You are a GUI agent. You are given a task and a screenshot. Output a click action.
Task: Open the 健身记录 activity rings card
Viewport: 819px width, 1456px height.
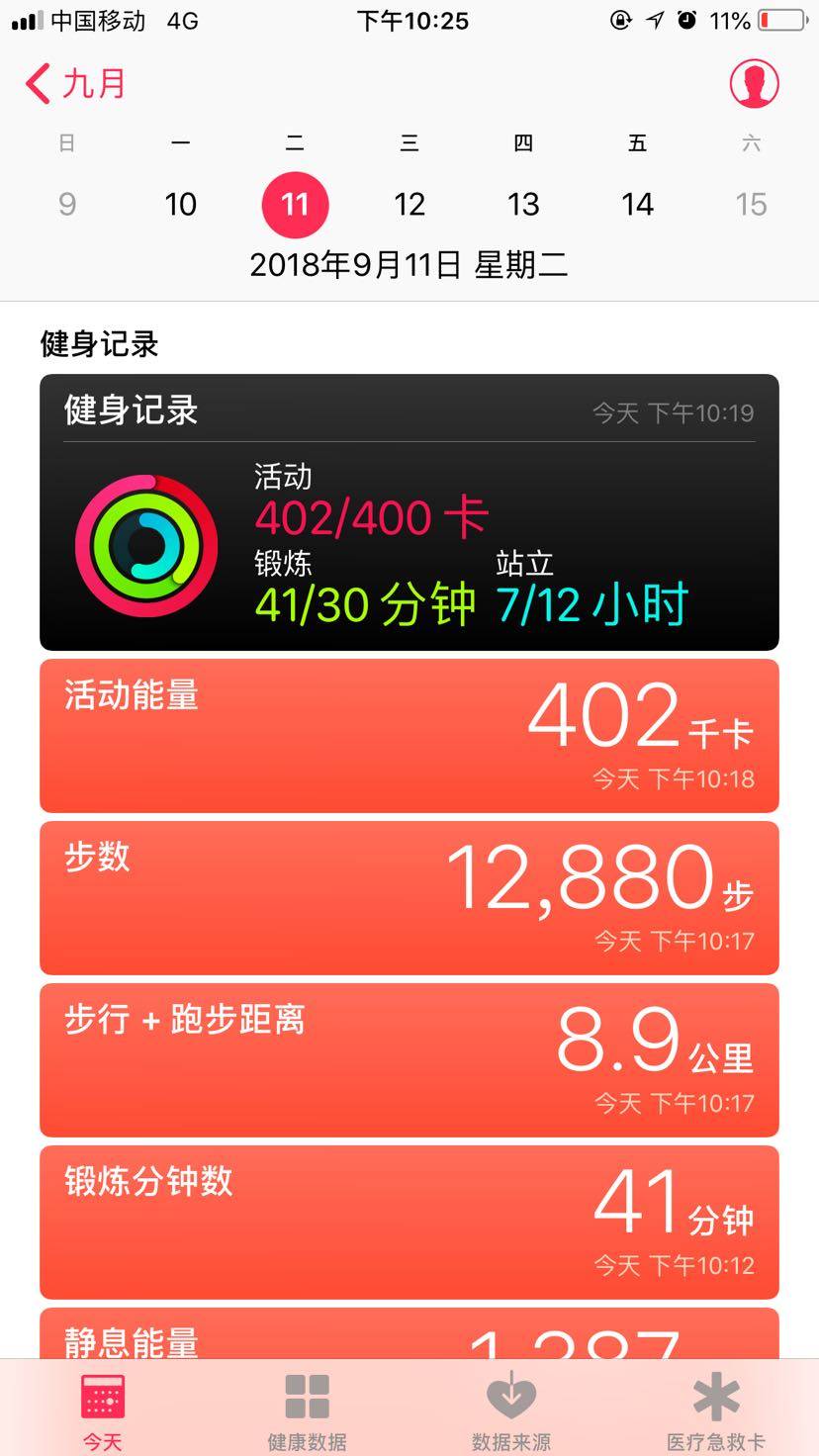click(409, 512)
